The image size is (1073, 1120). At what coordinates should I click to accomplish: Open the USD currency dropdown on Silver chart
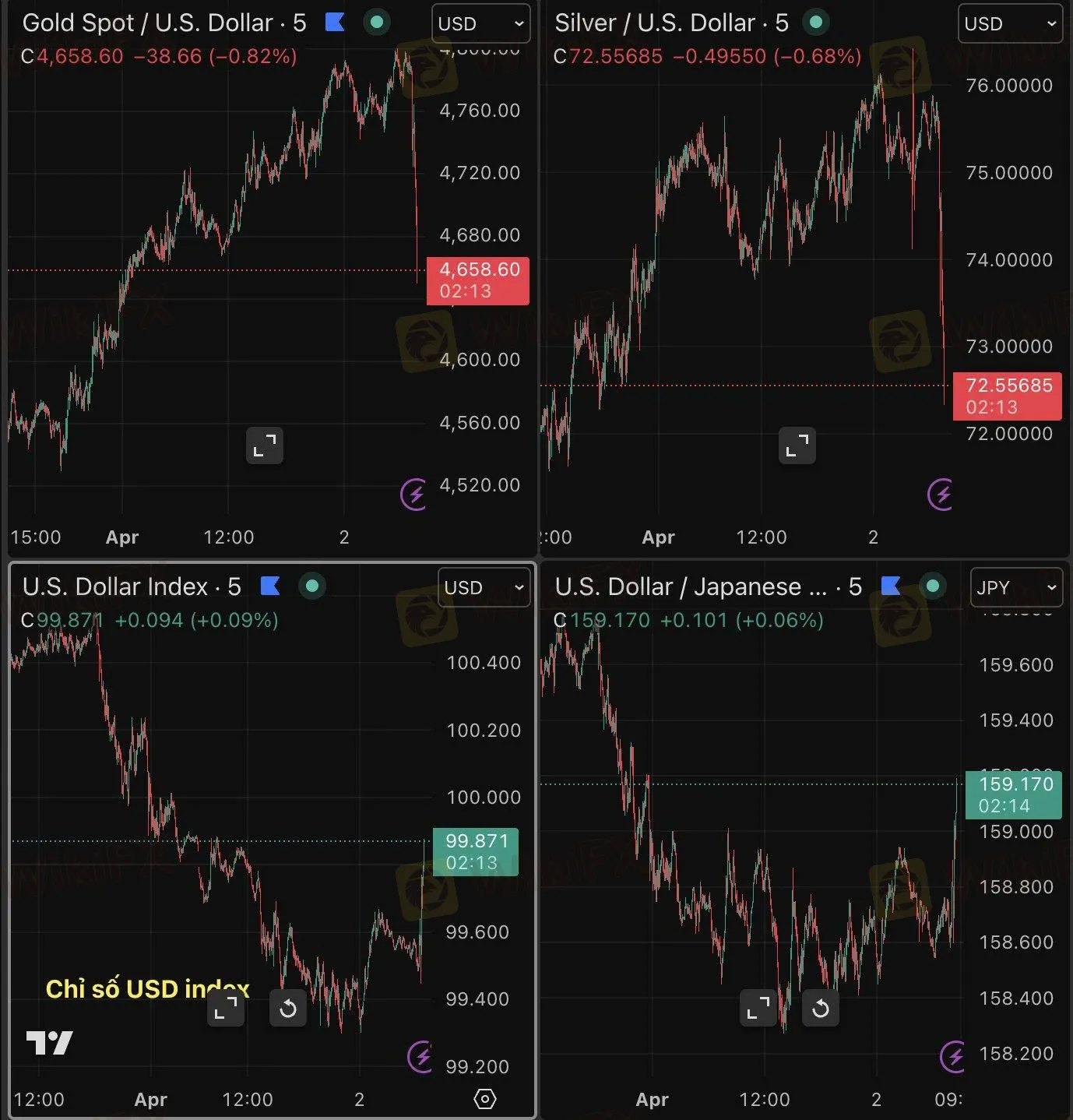click(x=1010, y=24)
